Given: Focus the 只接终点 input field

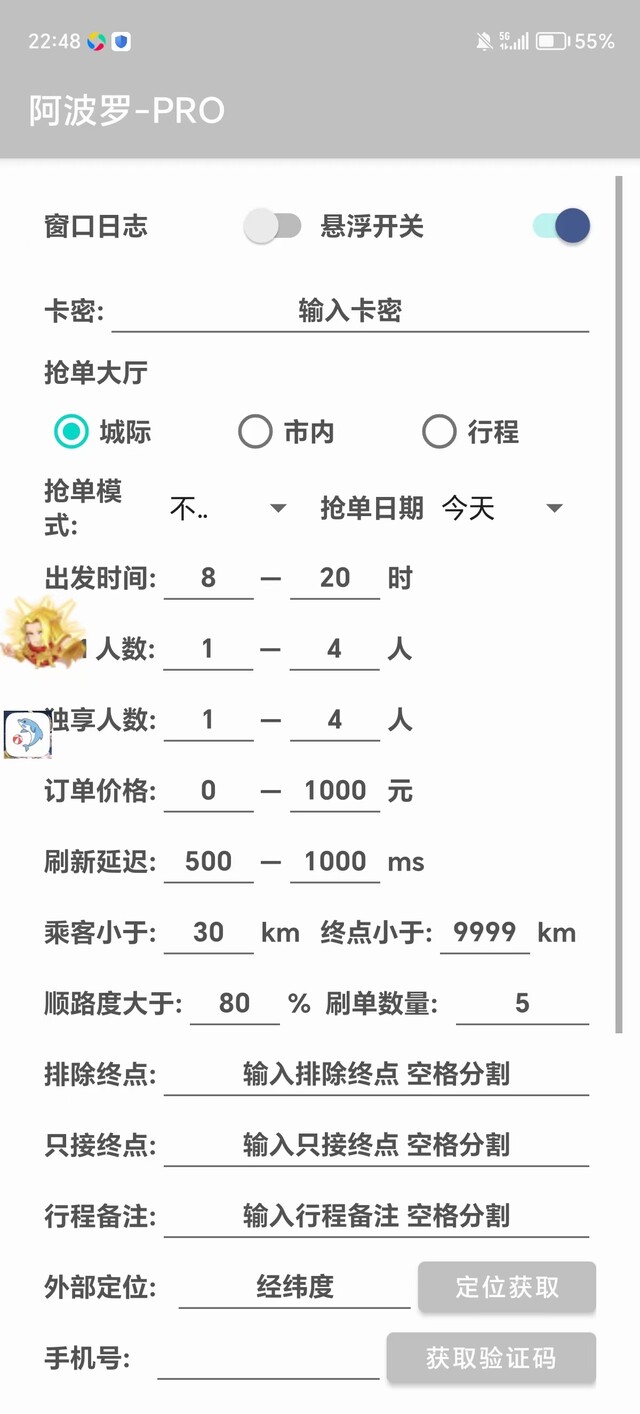Looking at the screenshot, I should pos(376,1146).
